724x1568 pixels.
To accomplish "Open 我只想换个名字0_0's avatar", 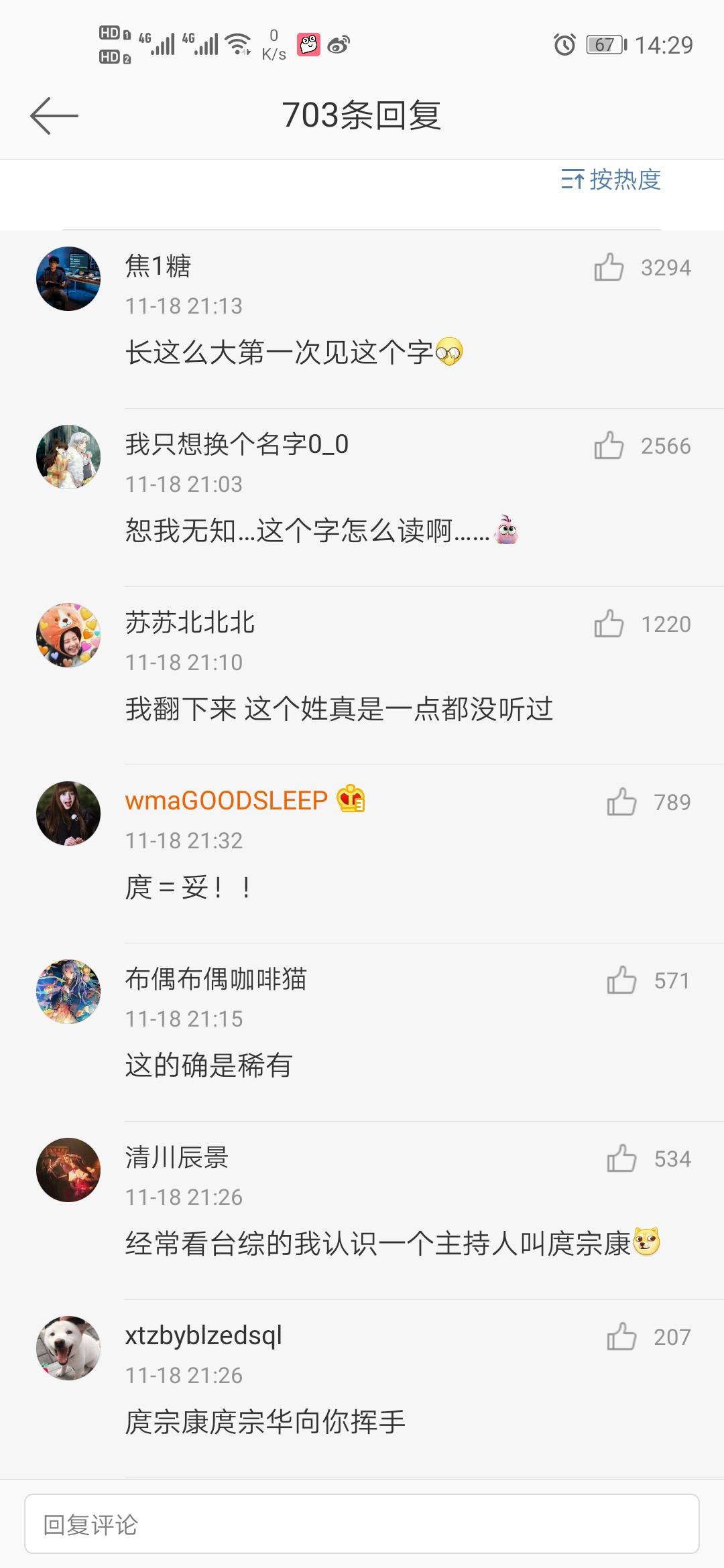I will pos(68,457).
